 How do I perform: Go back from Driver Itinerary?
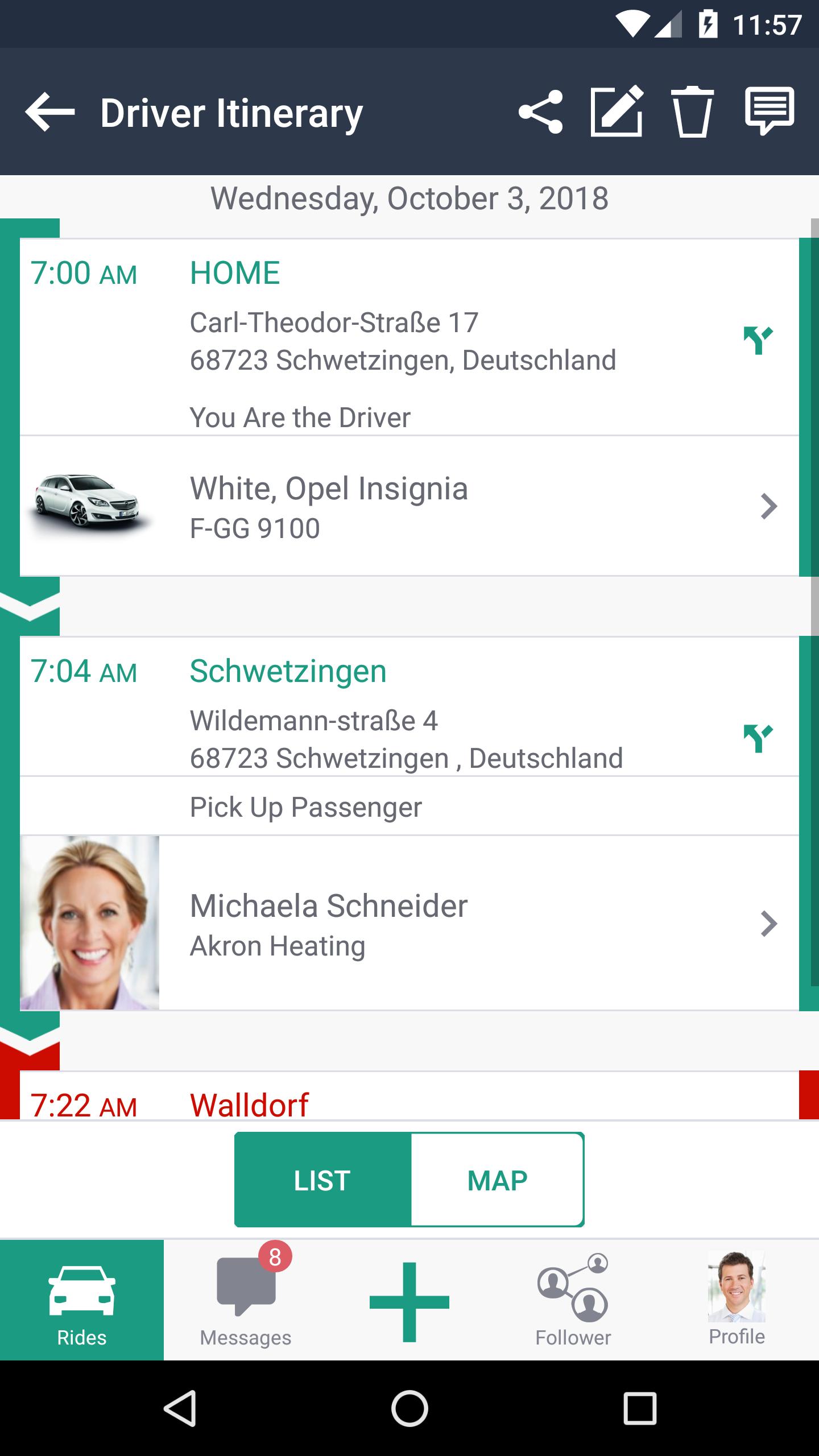coord(50,113)
